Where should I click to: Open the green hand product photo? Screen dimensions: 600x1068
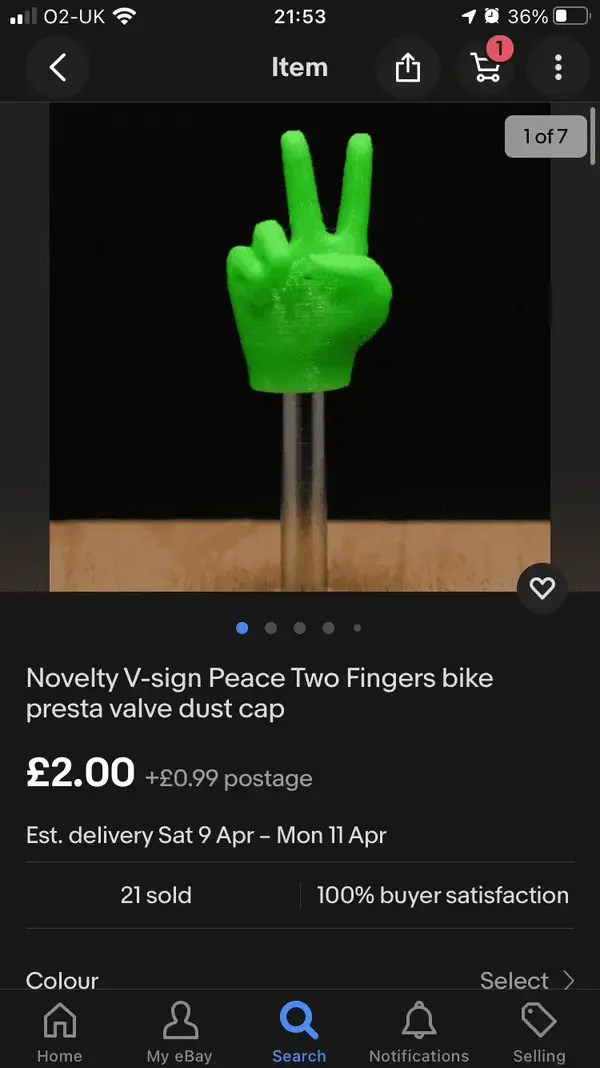coord(300,345)
